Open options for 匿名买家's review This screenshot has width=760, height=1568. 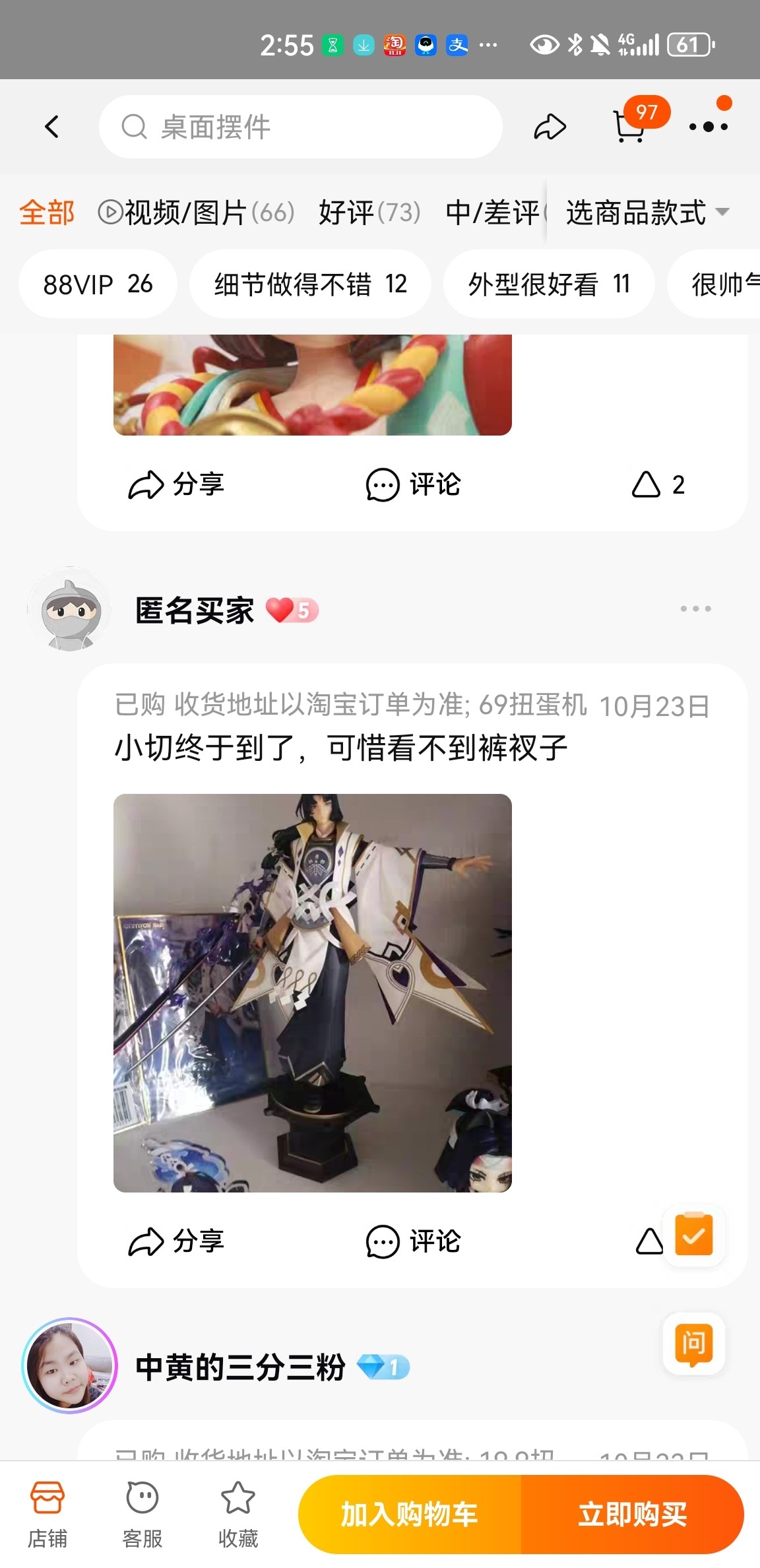(696, 608)
